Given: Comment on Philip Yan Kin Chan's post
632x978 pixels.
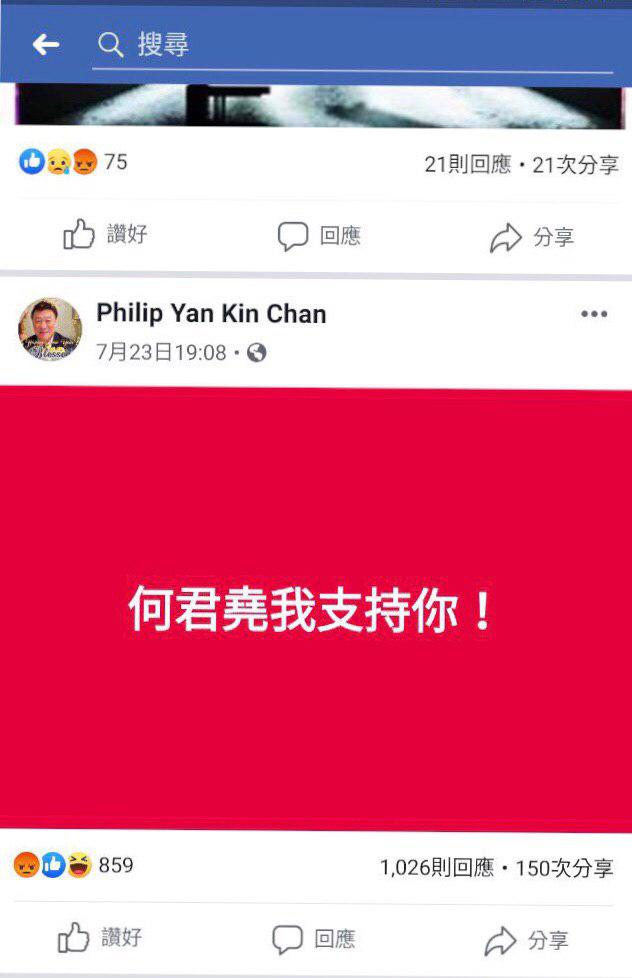Looking at the screenshot, I should click(314, 939).
